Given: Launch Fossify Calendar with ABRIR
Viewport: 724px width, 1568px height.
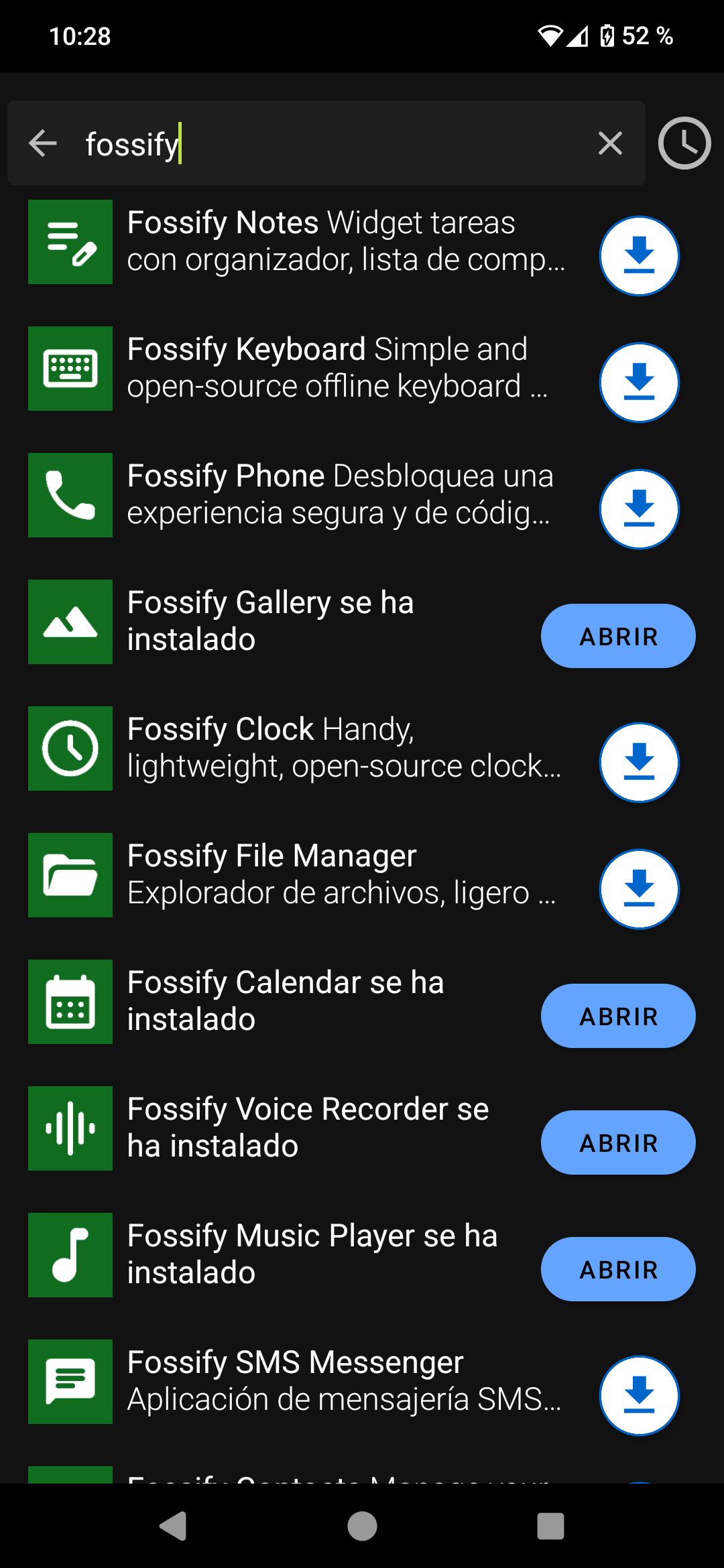Looking at the screenshot, I should pos(617,1016).
